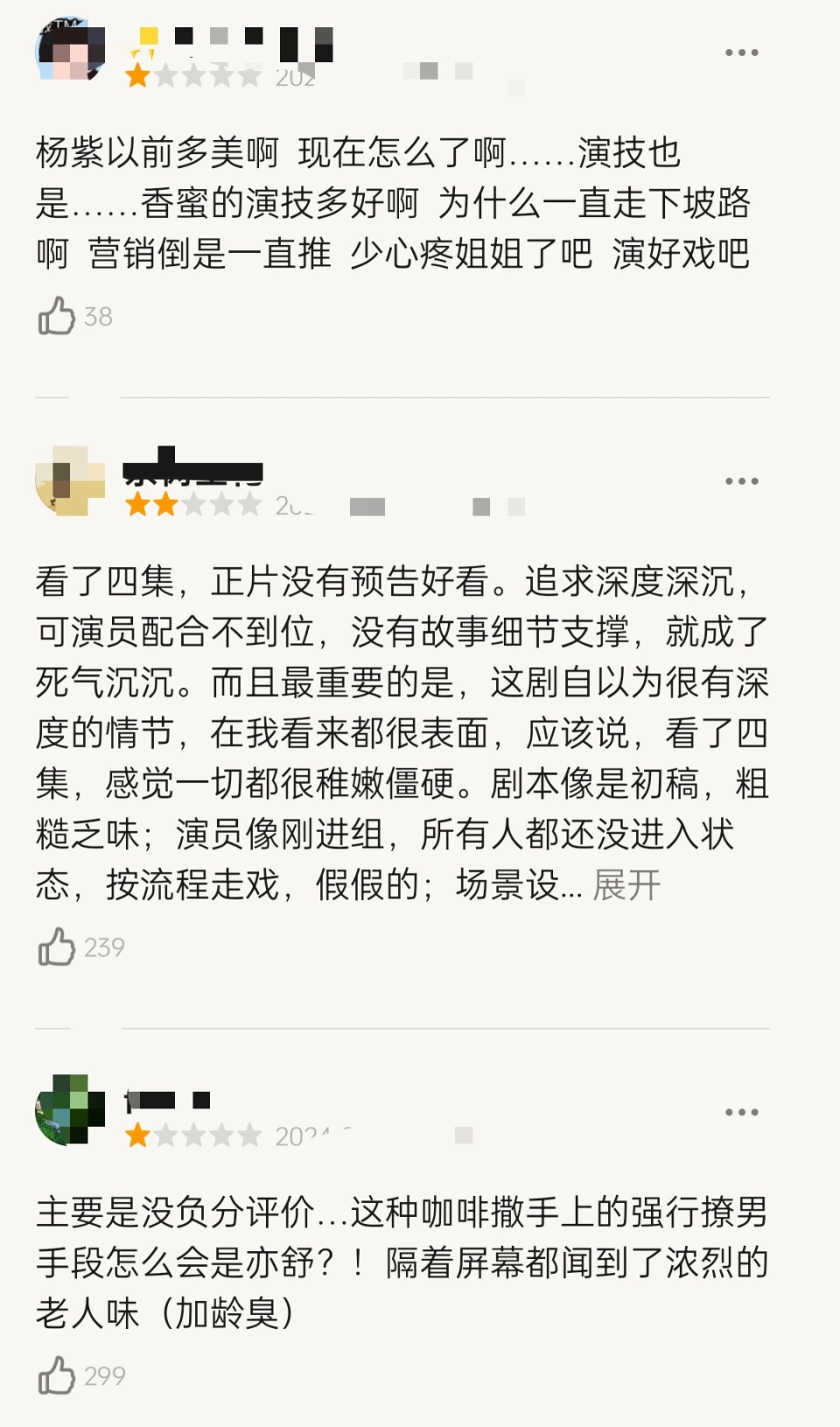840x1427 pixels.
Task: Open overflow menu on 亦舒 review
Action: point(741,1113)
